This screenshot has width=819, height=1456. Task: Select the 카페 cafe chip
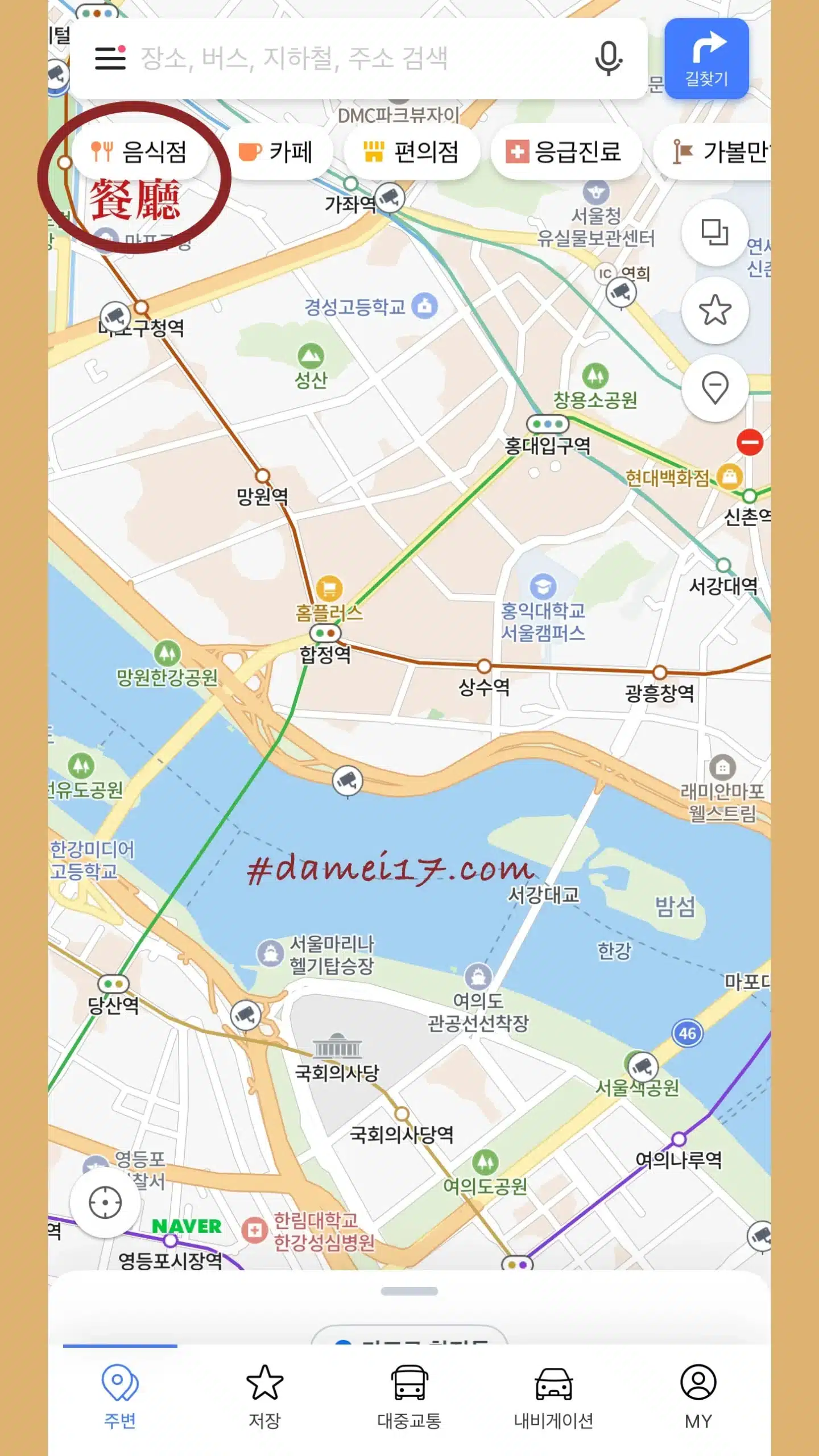tap(275, 152)
